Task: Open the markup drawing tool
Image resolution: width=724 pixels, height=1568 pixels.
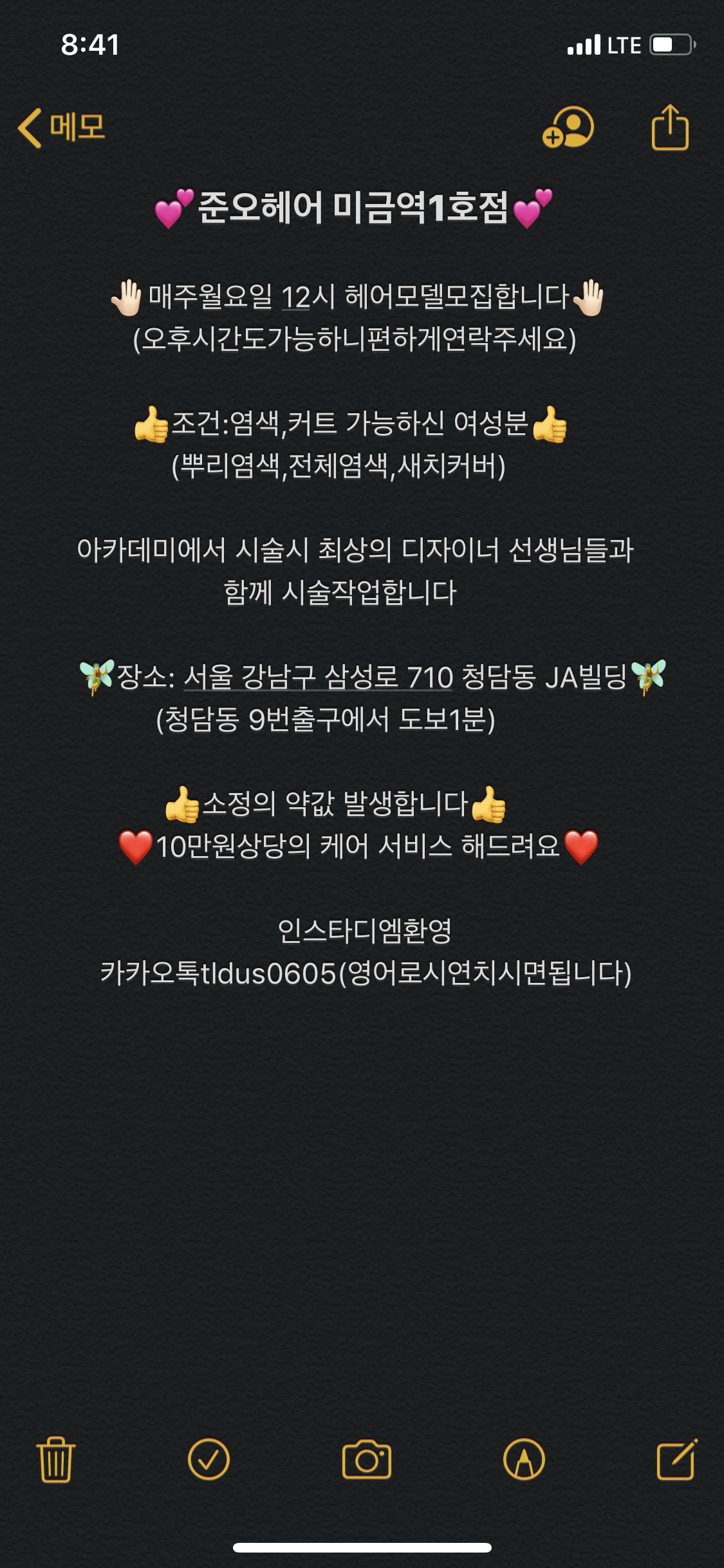Action: coord(524,1459)
